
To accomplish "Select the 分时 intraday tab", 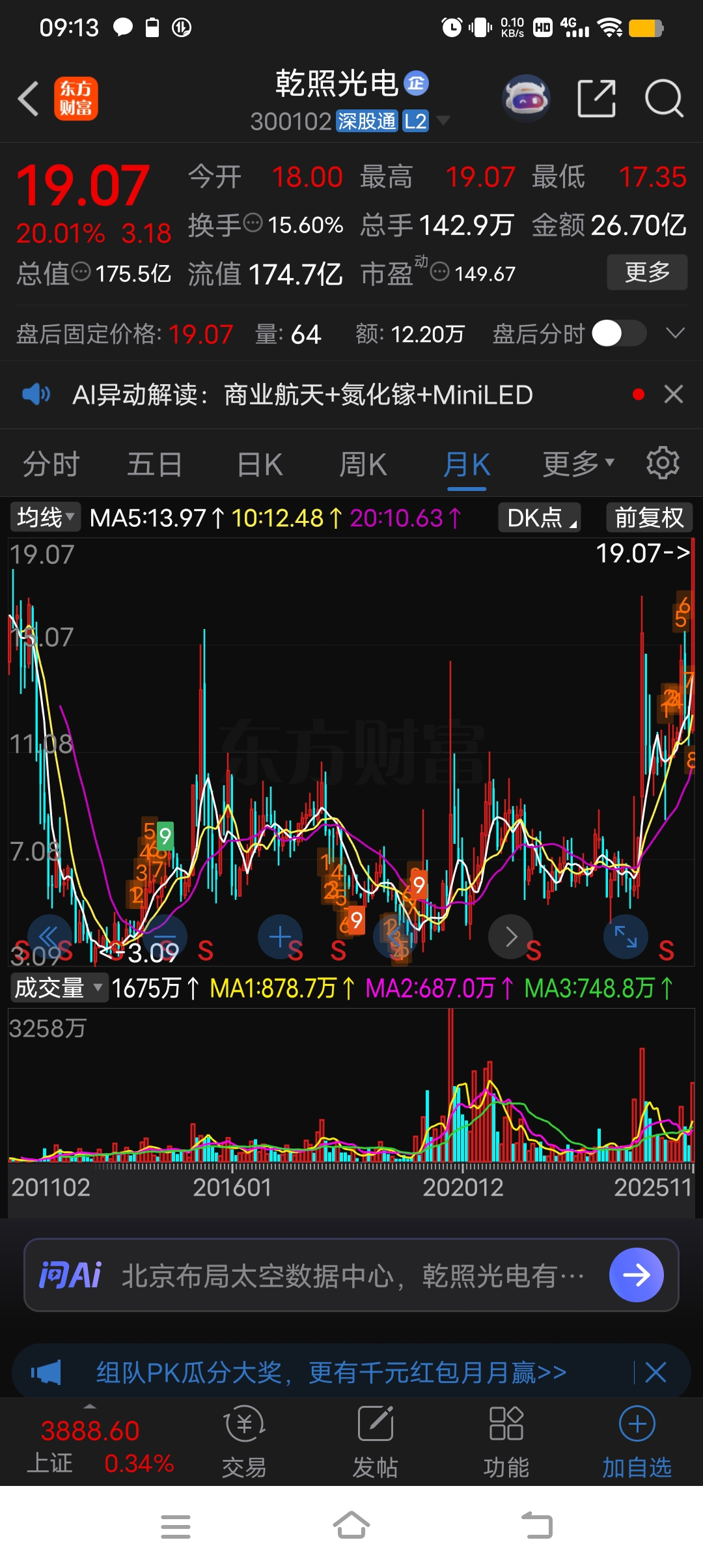I will point(51,463).
